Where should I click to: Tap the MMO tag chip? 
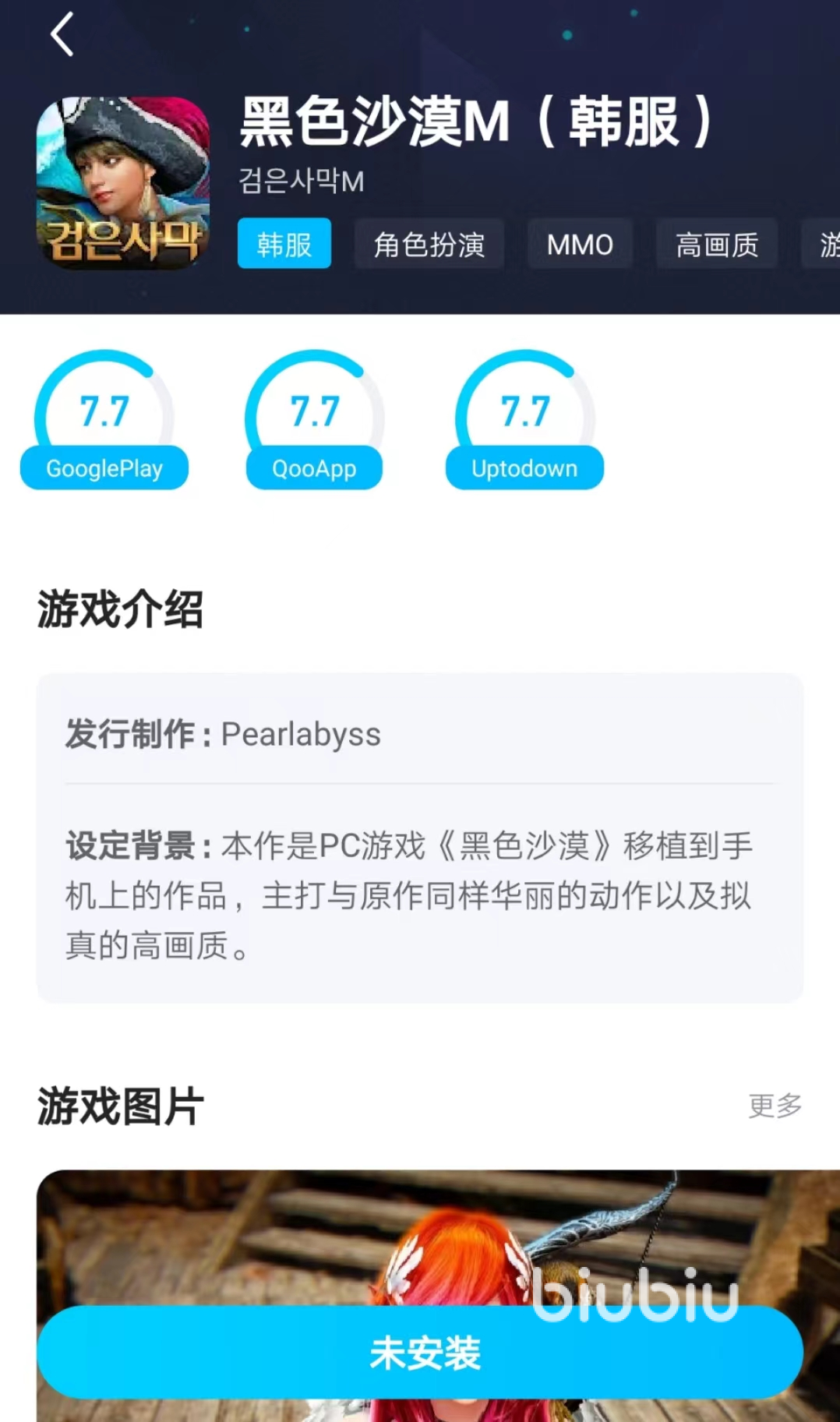click(x=580, y=245)
